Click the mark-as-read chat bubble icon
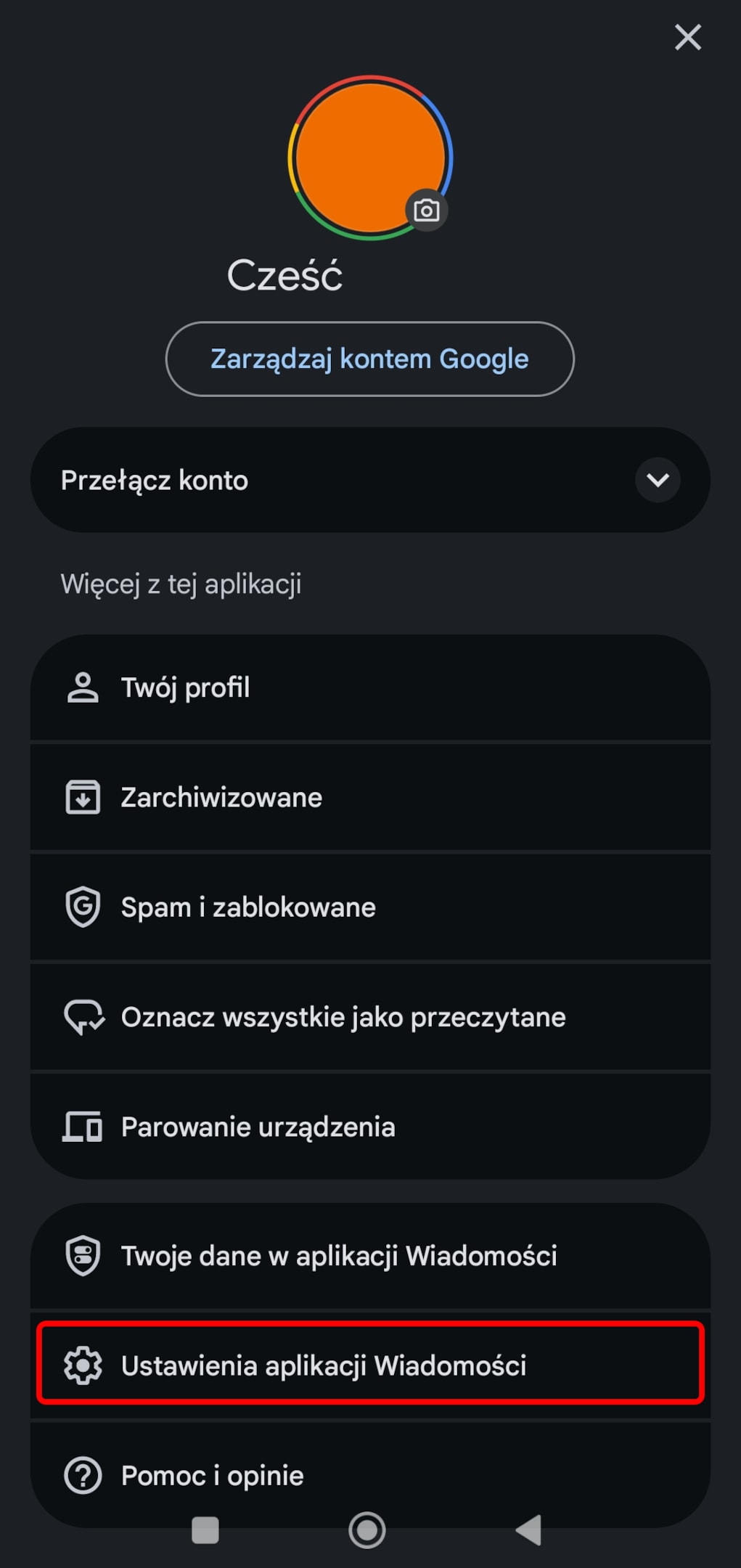 point(83,1018)
